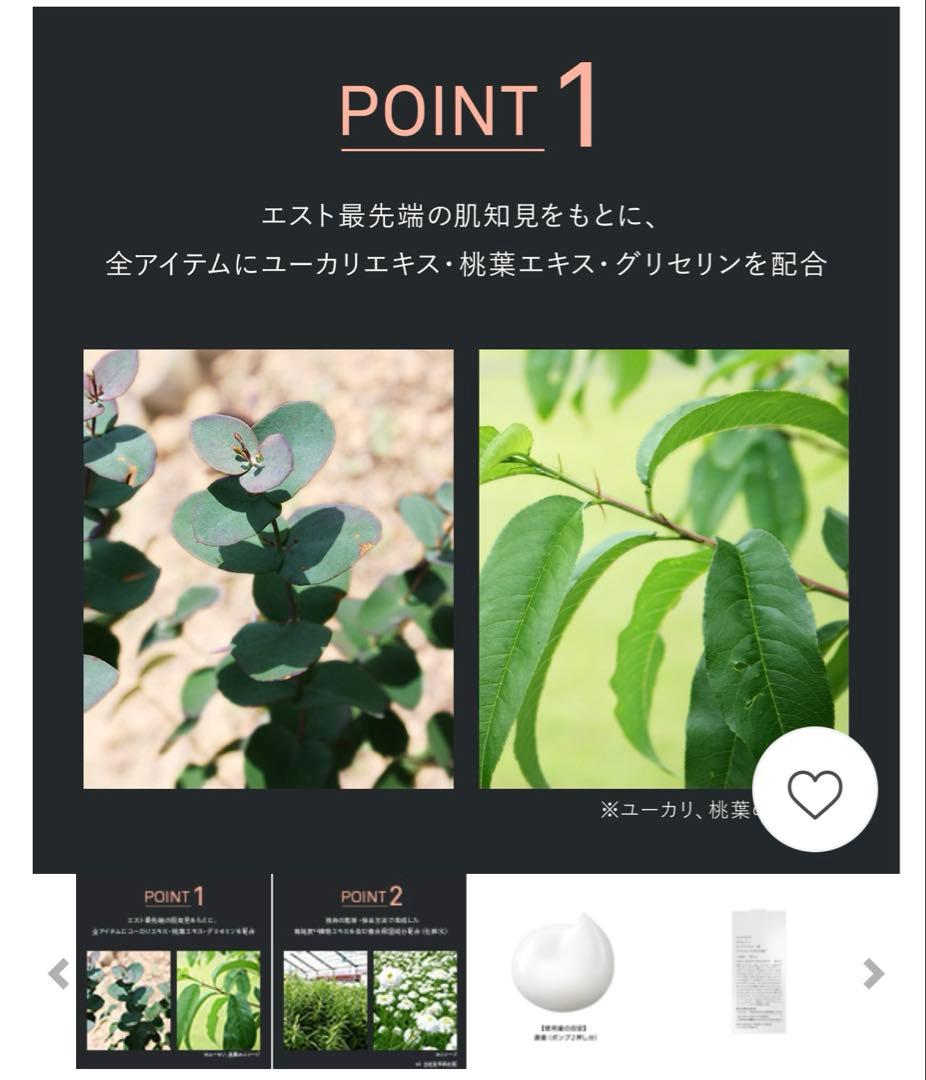Open the ingredient label thumbnail
The width and height of the screenshot is (926, 1080).
759,971
